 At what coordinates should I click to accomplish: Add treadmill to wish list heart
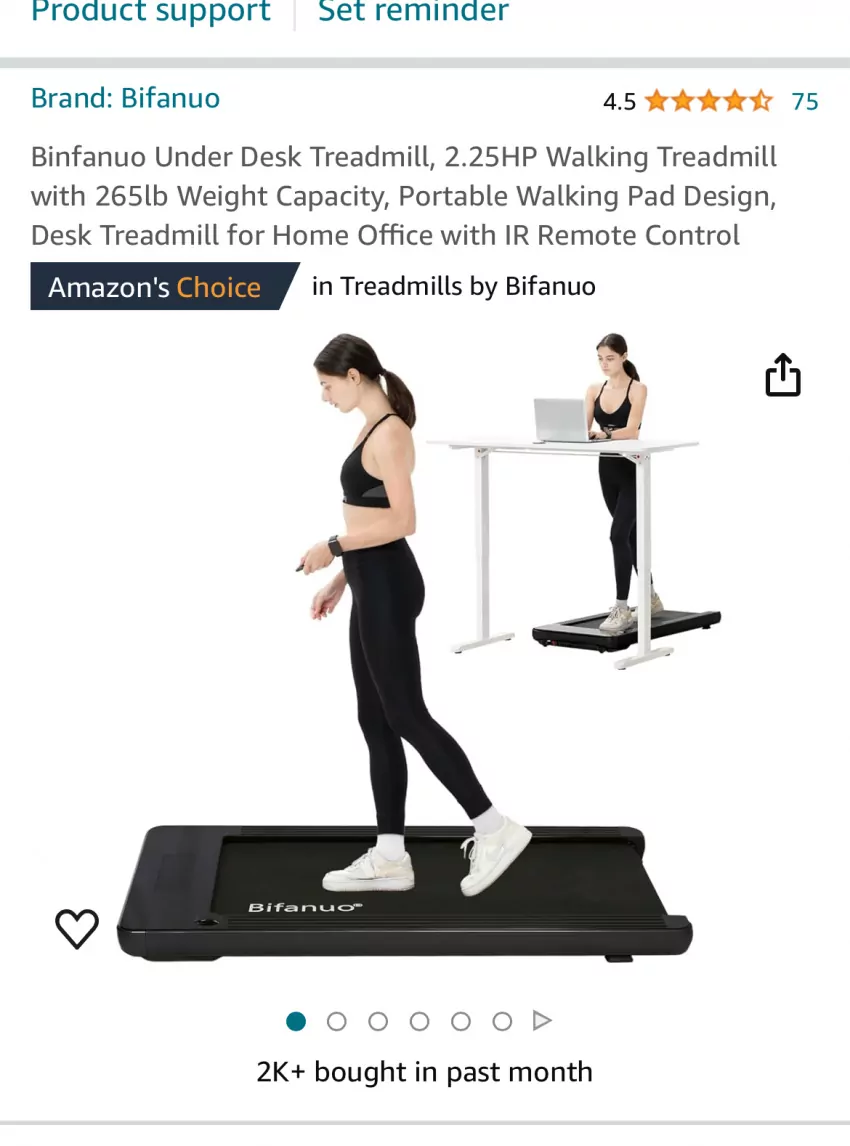click(x=77, y=928)
